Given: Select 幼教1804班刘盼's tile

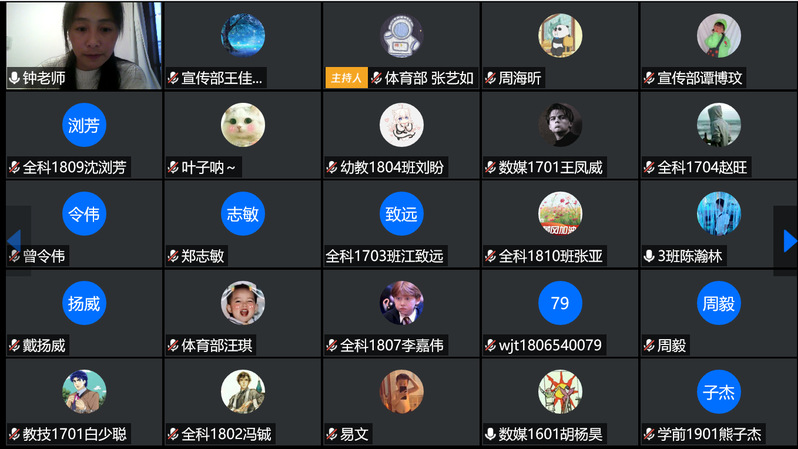Looking at the screenshot, I should coord(401,134).
